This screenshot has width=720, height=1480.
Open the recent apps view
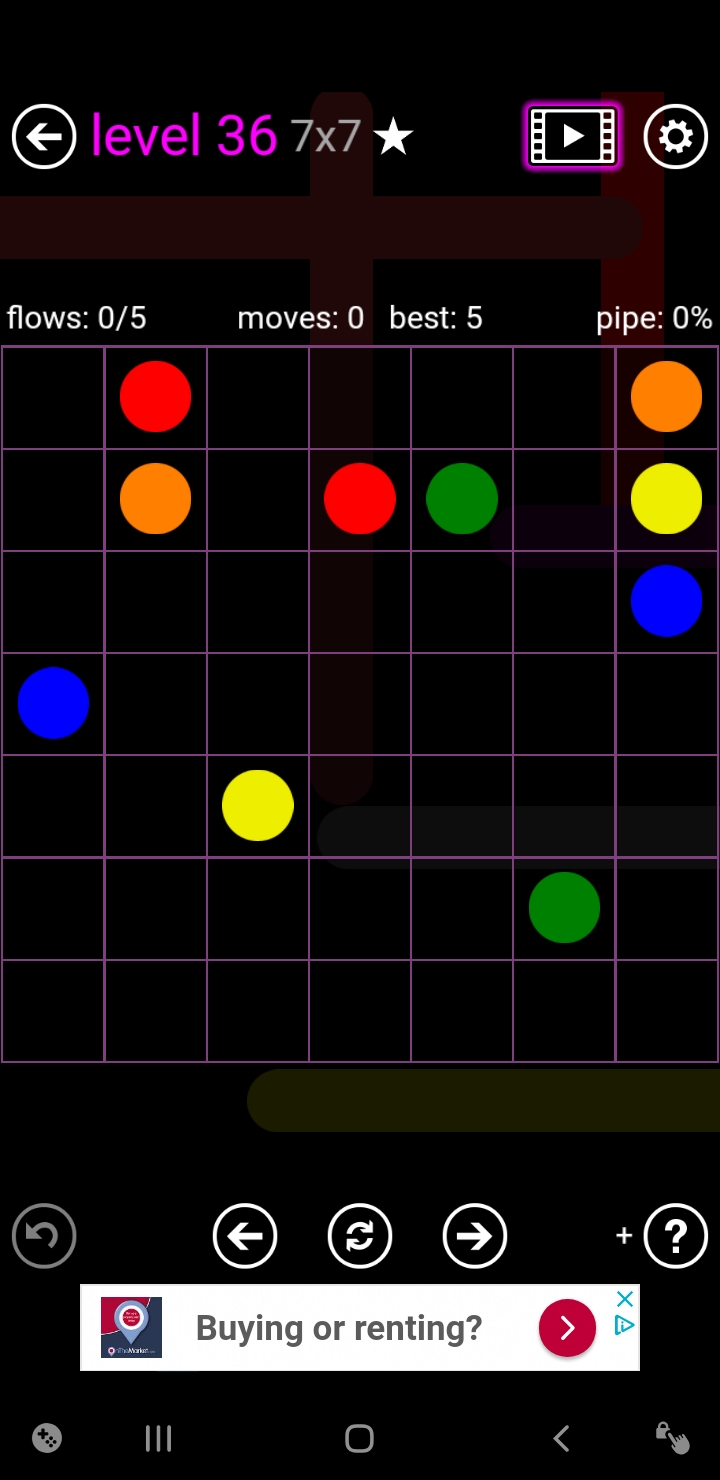[x=158, y=1439]
